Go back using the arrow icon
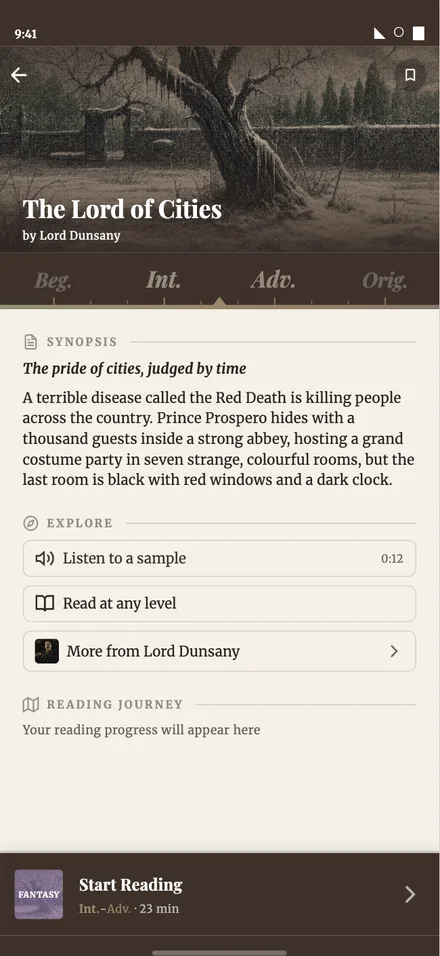Image resolution: width=440 pixels, height=956 pixels. 19,75
